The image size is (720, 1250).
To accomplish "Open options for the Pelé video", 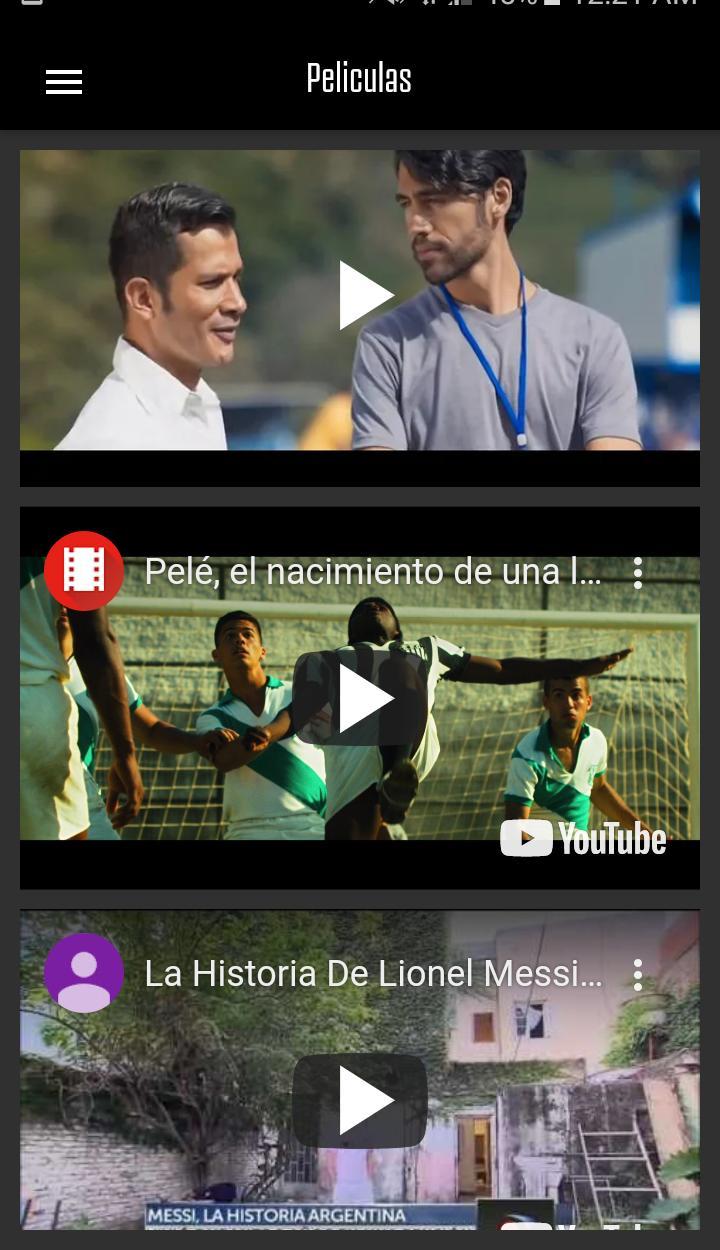I will click(638, 572).
